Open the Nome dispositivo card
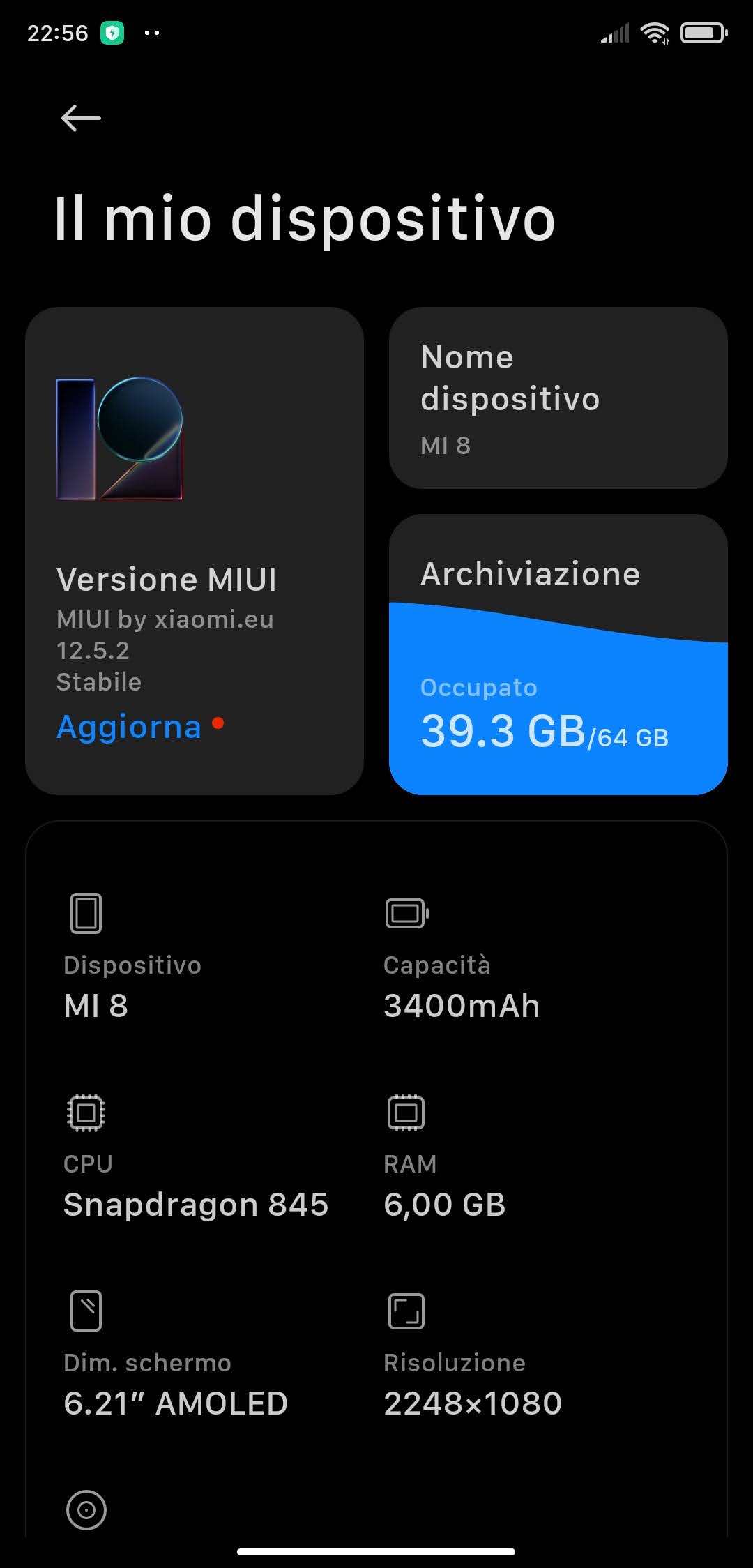Screen dimensions: 753x1568 pos(558,398)
